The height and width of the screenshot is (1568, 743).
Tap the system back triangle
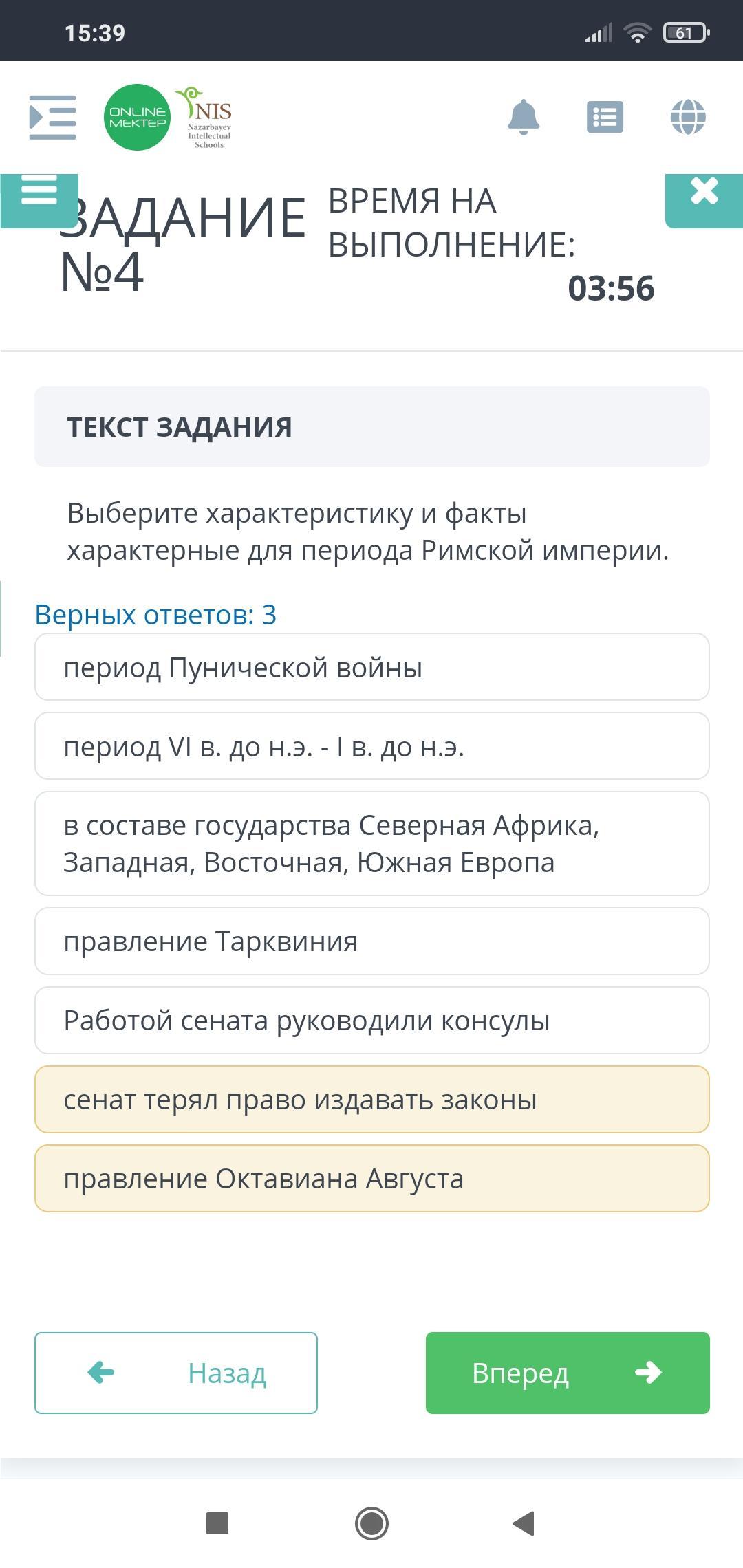[x=524, y=1523]
